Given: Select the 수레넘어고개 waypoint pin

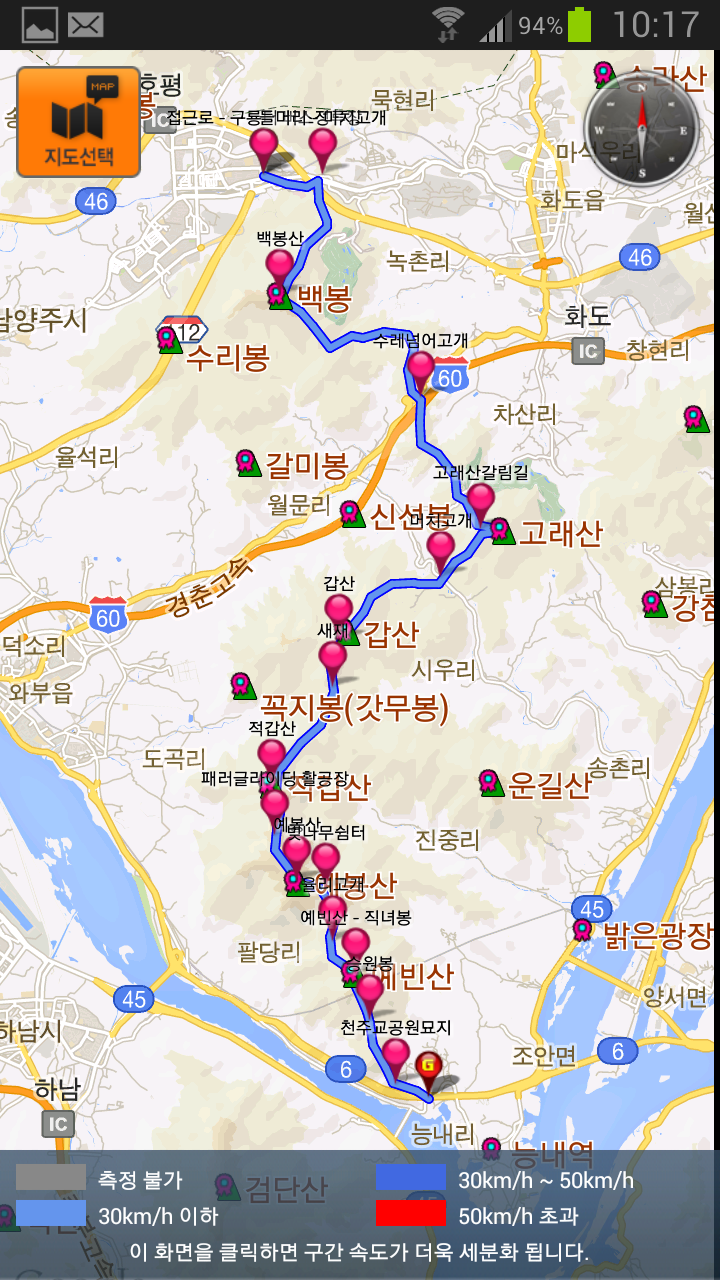Looking at the screenshot, I should [x=421, y=369].
